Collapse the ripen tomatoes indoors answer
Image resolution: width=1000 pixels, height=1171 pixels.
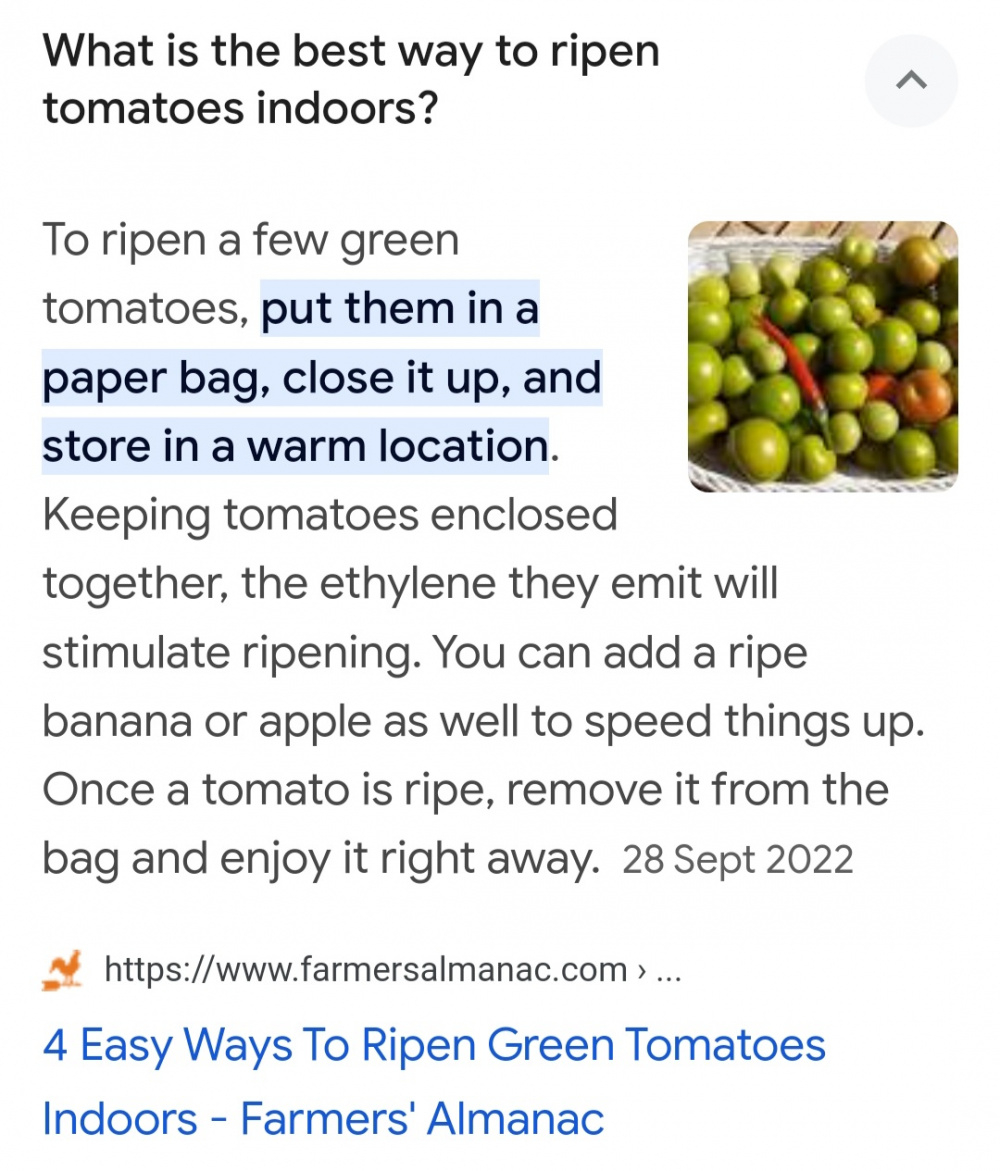(x=911, y=81)
